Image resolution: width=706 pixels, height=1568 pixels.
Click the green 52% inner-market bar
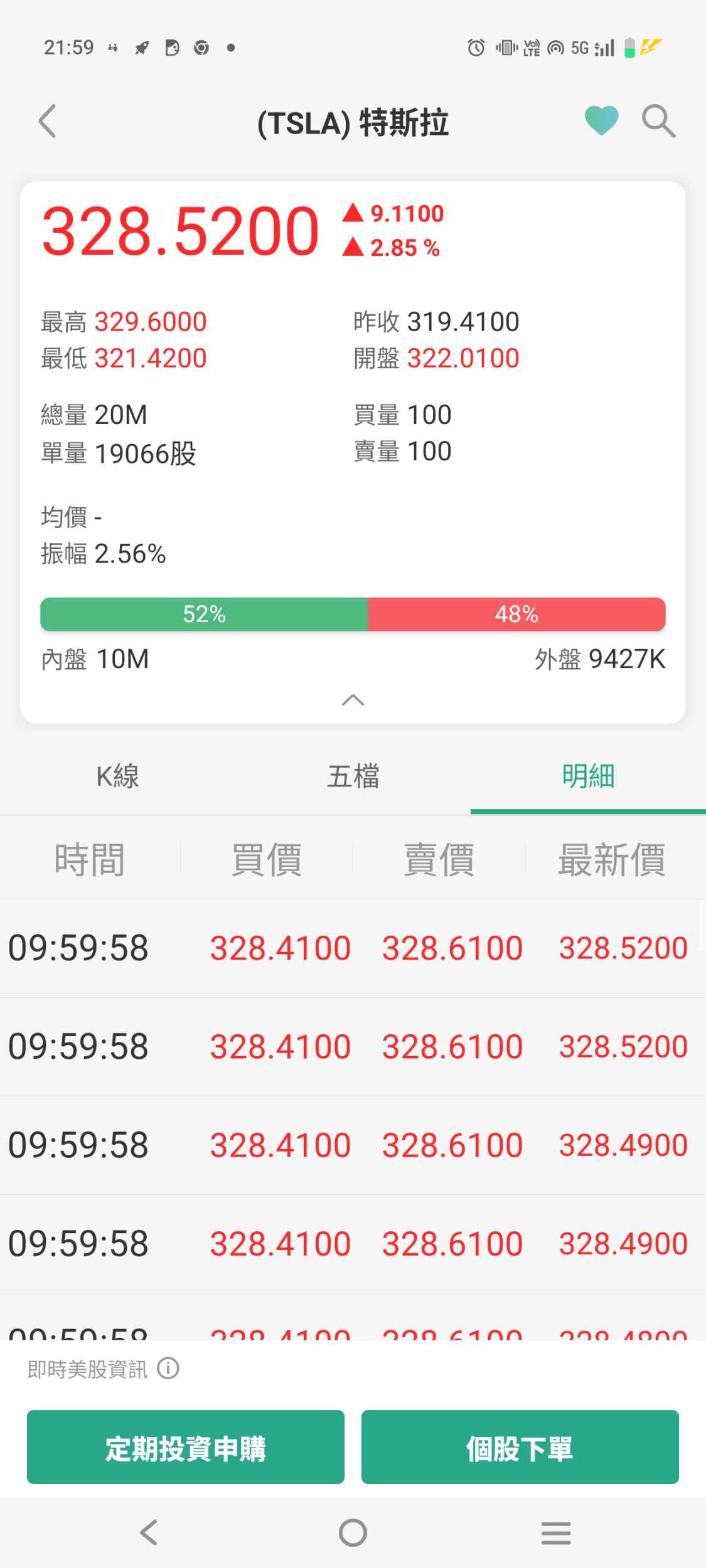[x=204, y=614]
